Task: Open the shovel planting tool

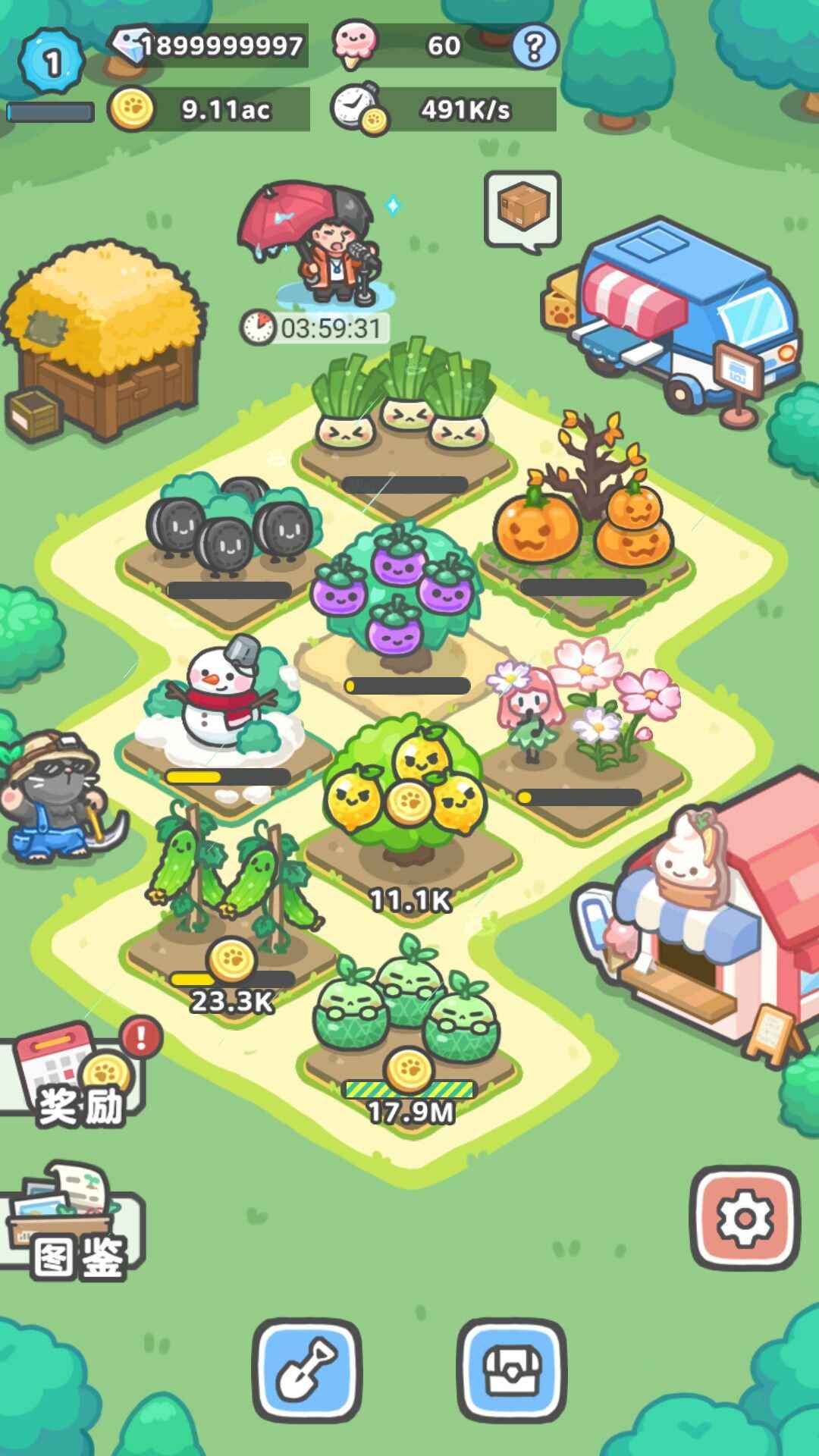Action: click(x=306, y=1370)
